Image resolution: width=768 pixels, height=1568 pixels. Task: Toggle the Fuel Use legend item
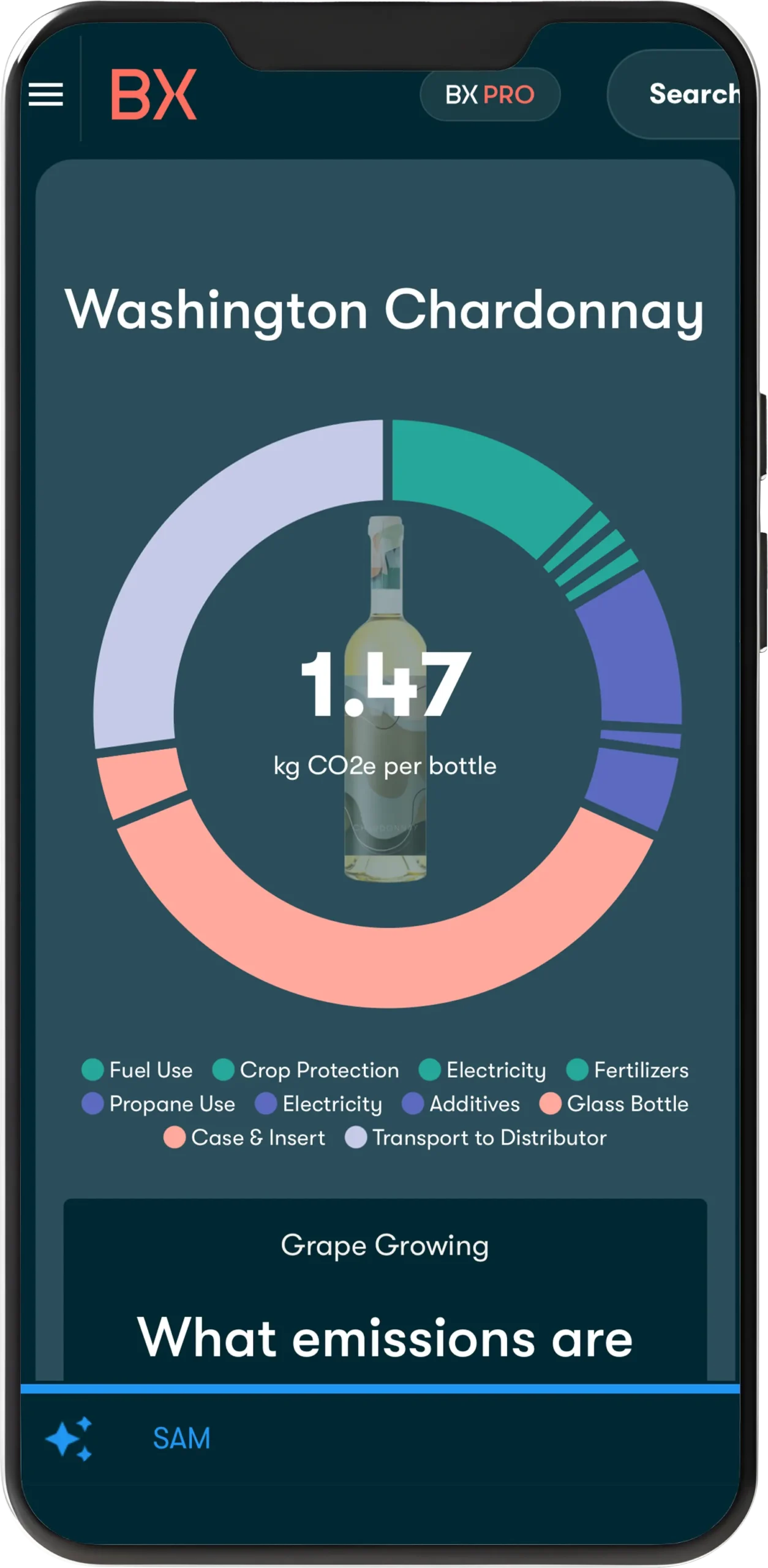pos(138,1070)
